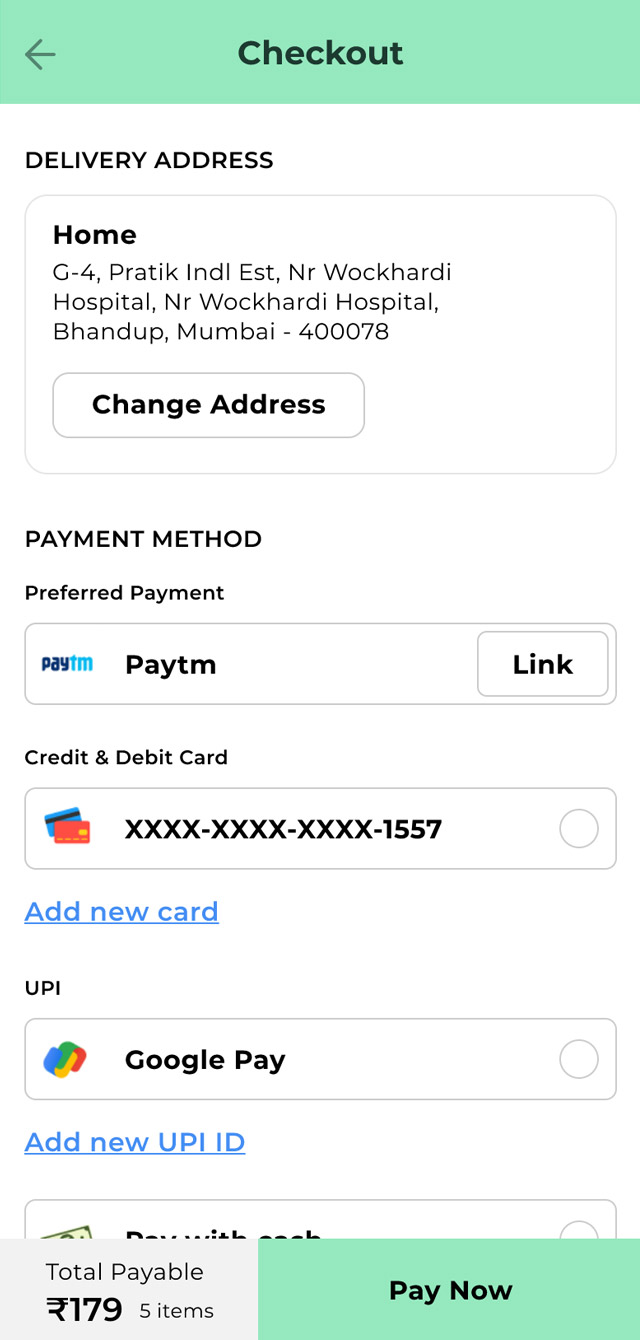Link the Paytm account
Screen dimensions: 640x1340
pos(542,664)
